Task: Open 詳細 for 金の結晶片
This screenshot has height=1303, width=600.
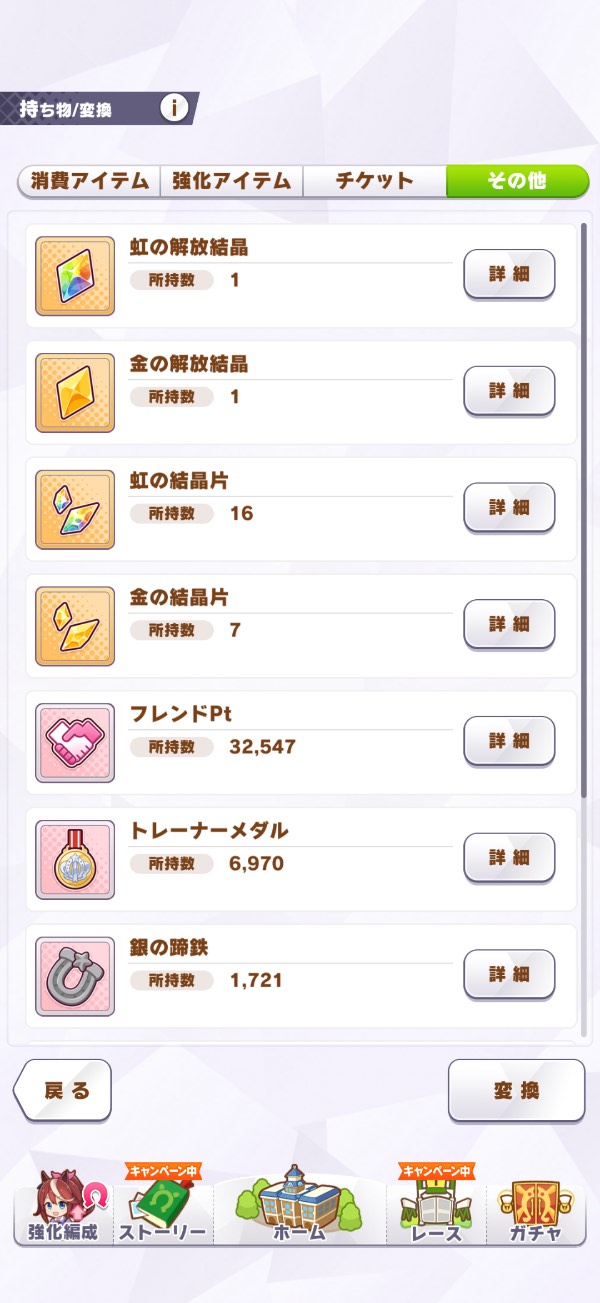Action: 509,624
